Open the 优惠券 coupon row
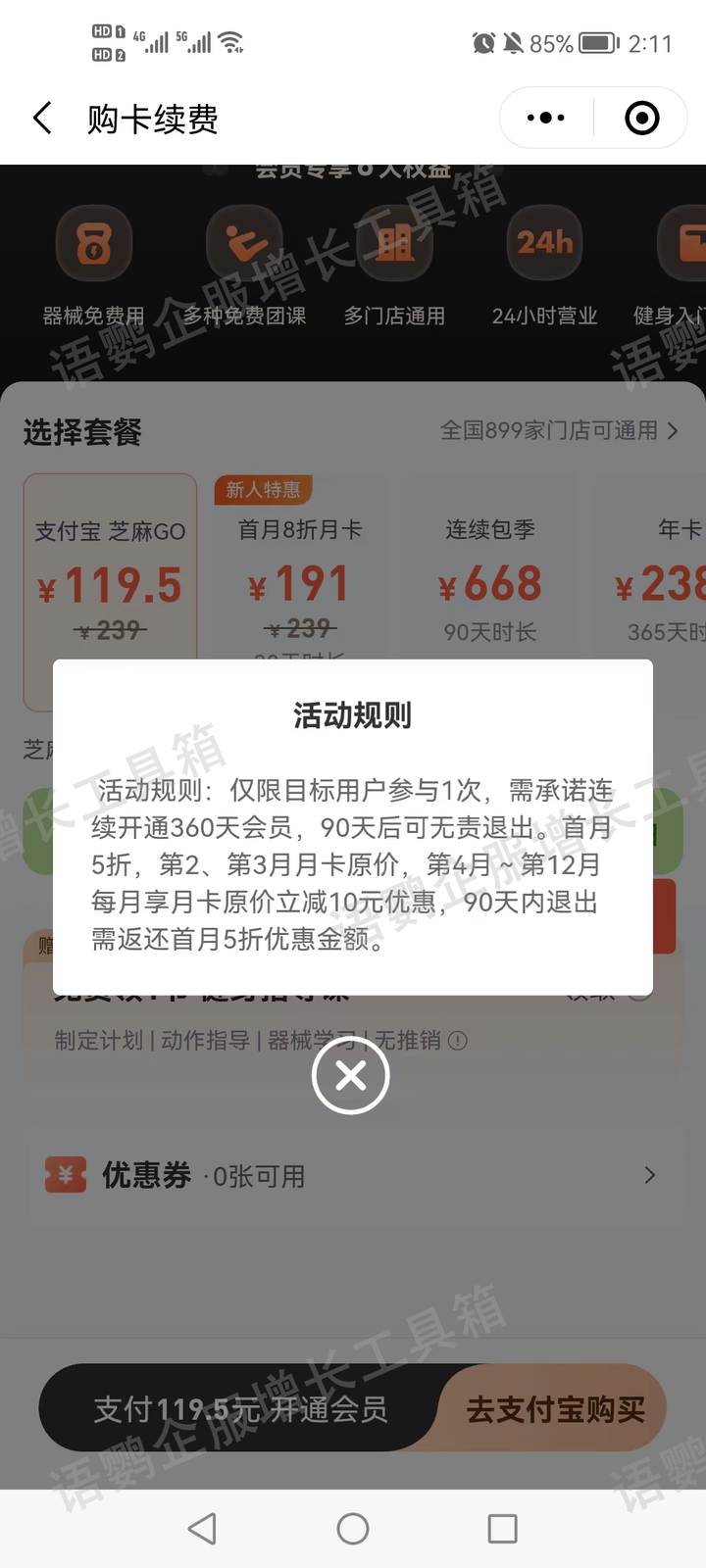 tap(353, 1175)
